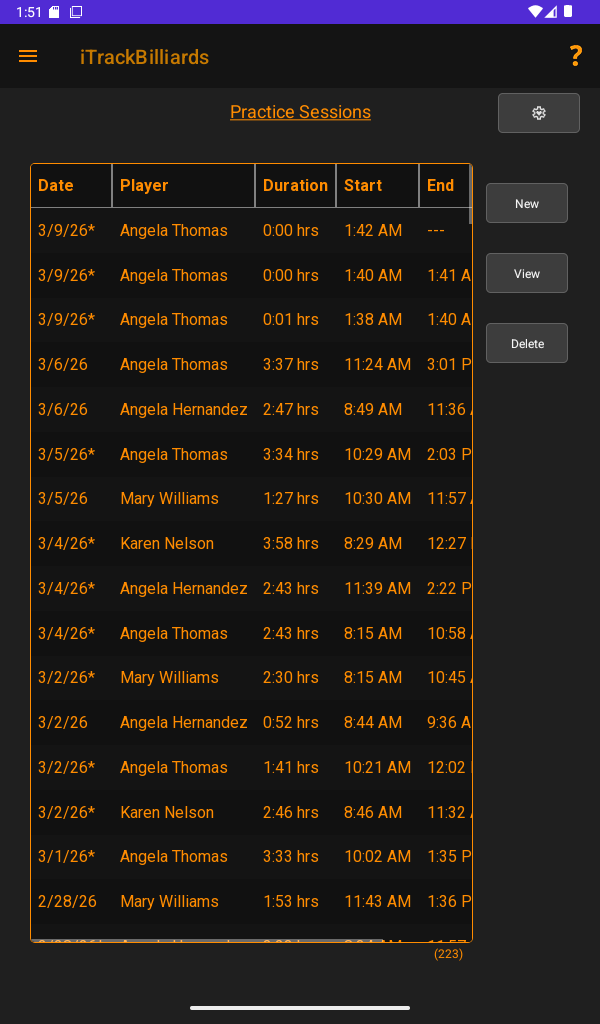The width and height of the screenshot is (600, 1024).
Task: Tap the View button
Action: (x=526, y=273)
